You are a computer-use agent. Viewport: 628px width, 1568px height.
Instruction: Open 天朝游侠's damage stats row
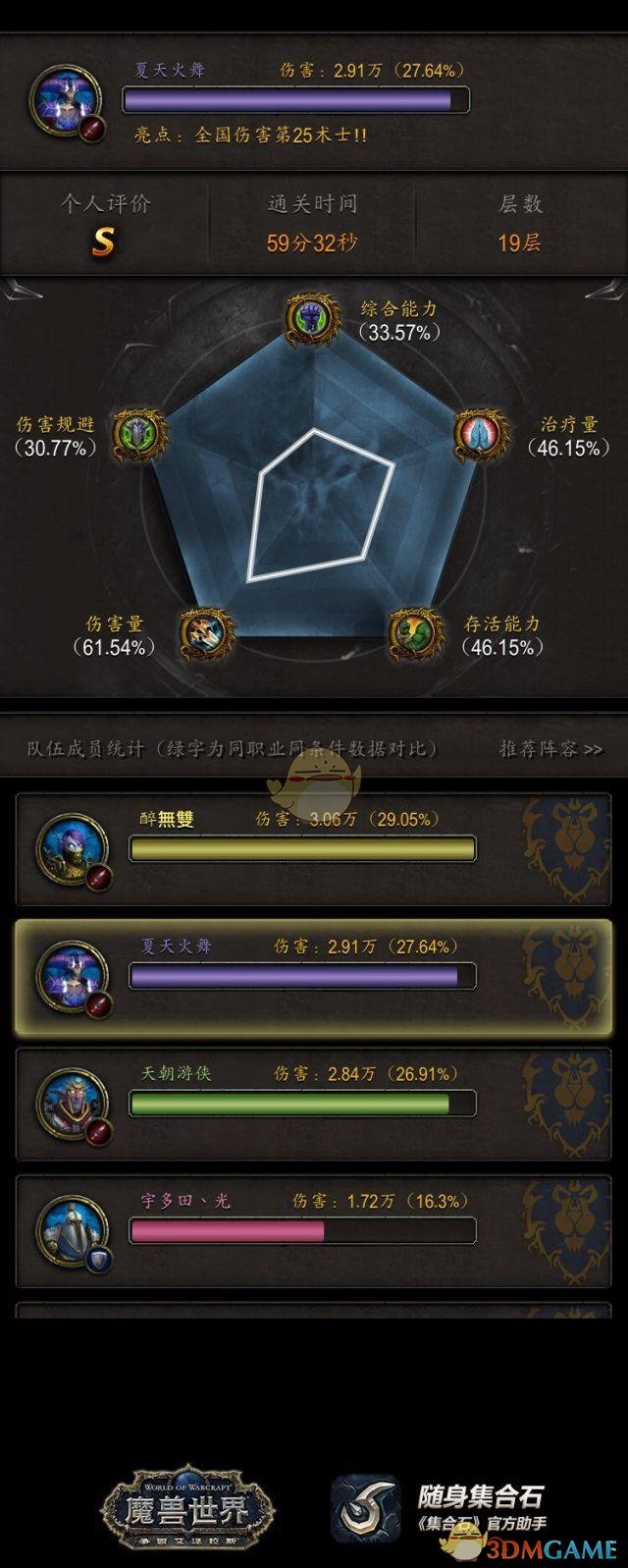313,1103
